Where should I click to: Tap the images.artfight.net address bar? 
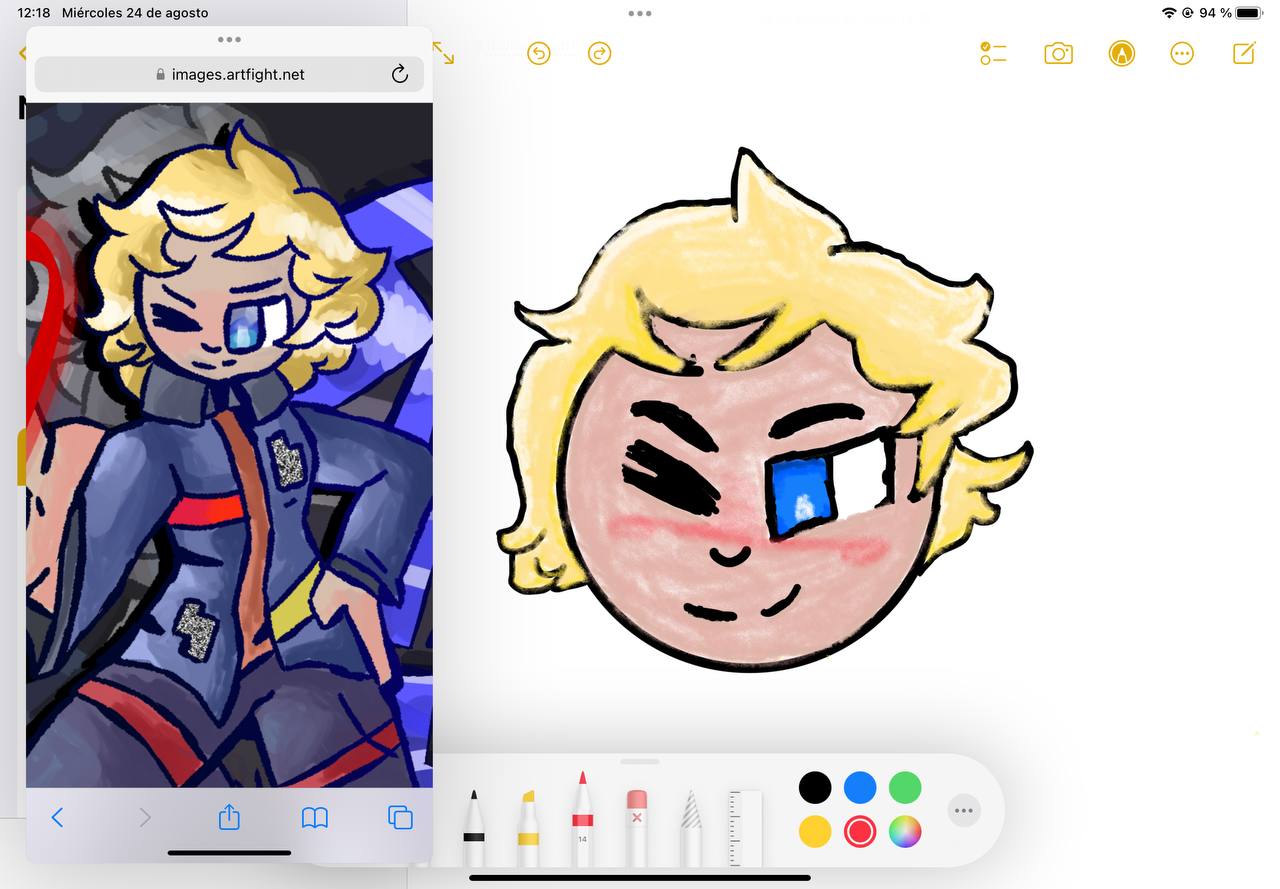tap(230, 74)
